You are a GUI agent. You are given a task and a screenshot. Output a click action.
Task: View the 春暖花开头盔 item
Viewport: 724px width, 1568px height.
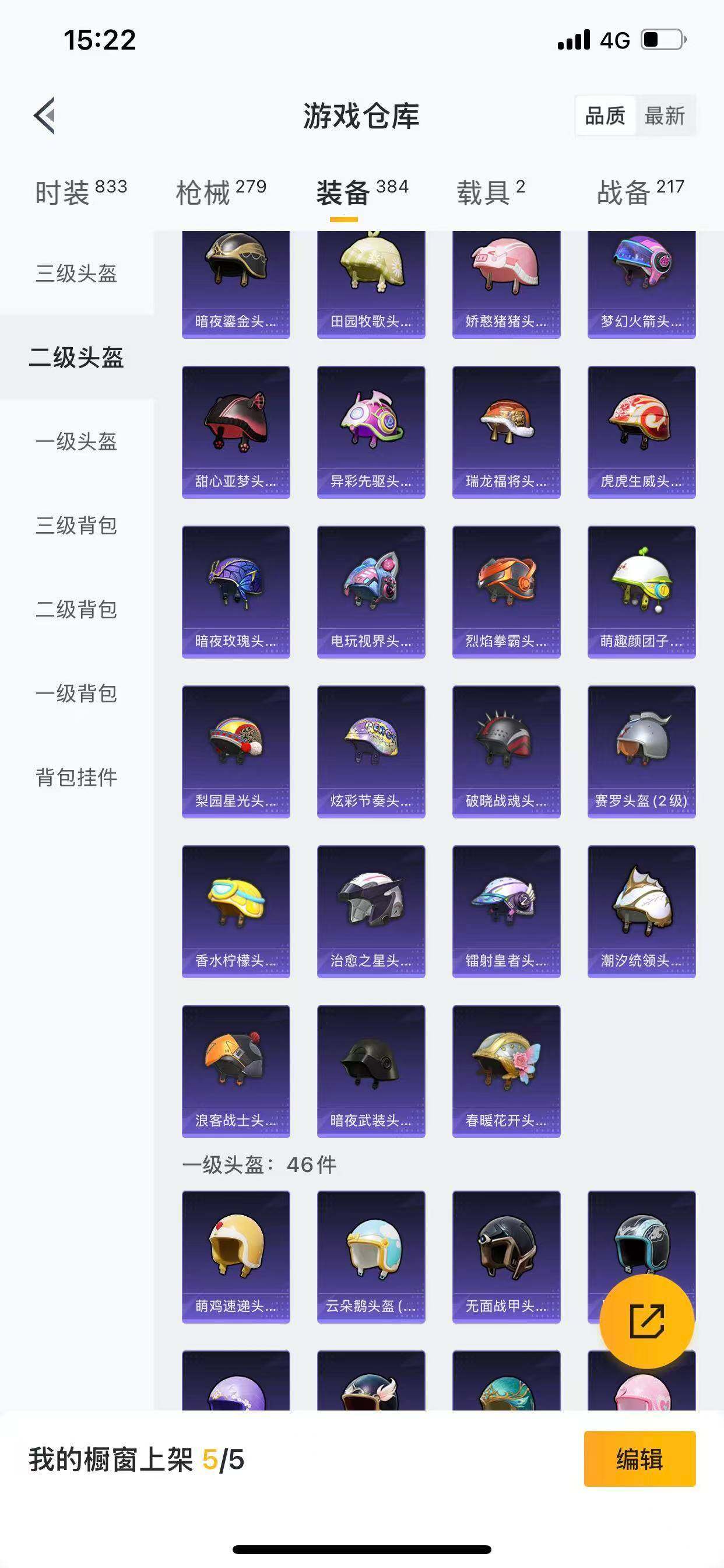[505, 1070]
